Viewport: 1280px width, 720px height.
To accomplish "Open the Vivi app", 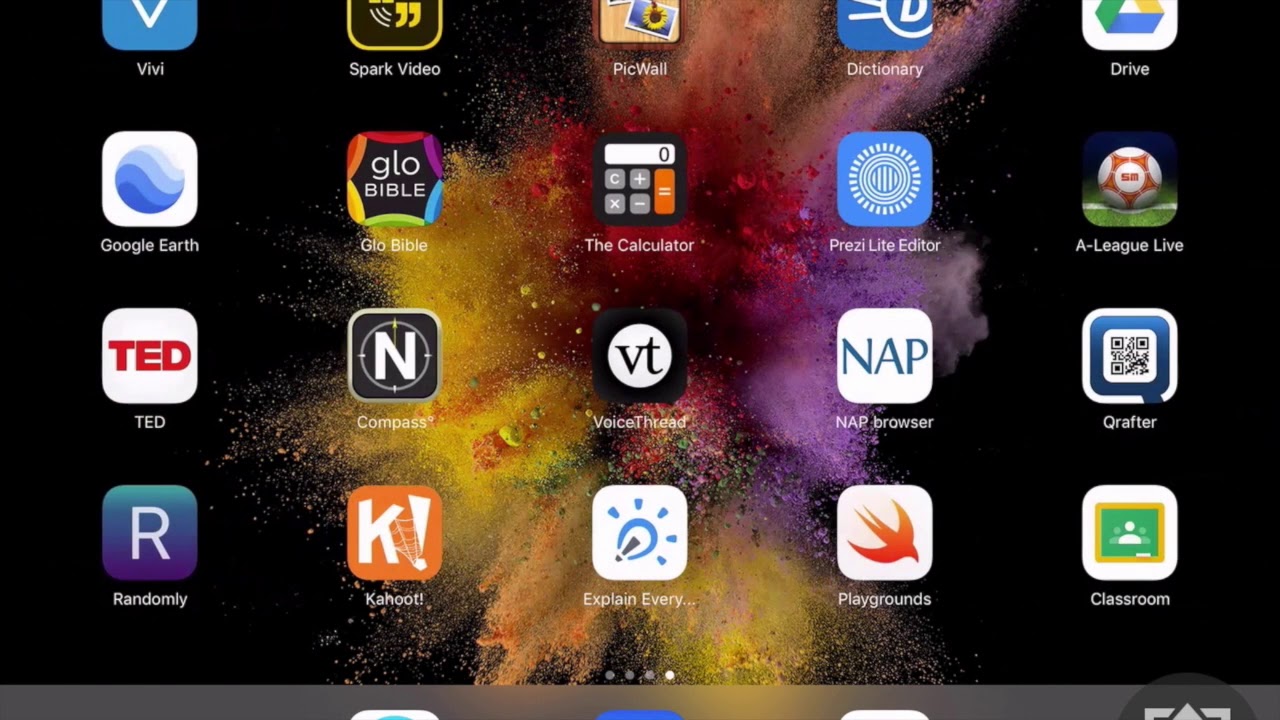I will point(150,22).
